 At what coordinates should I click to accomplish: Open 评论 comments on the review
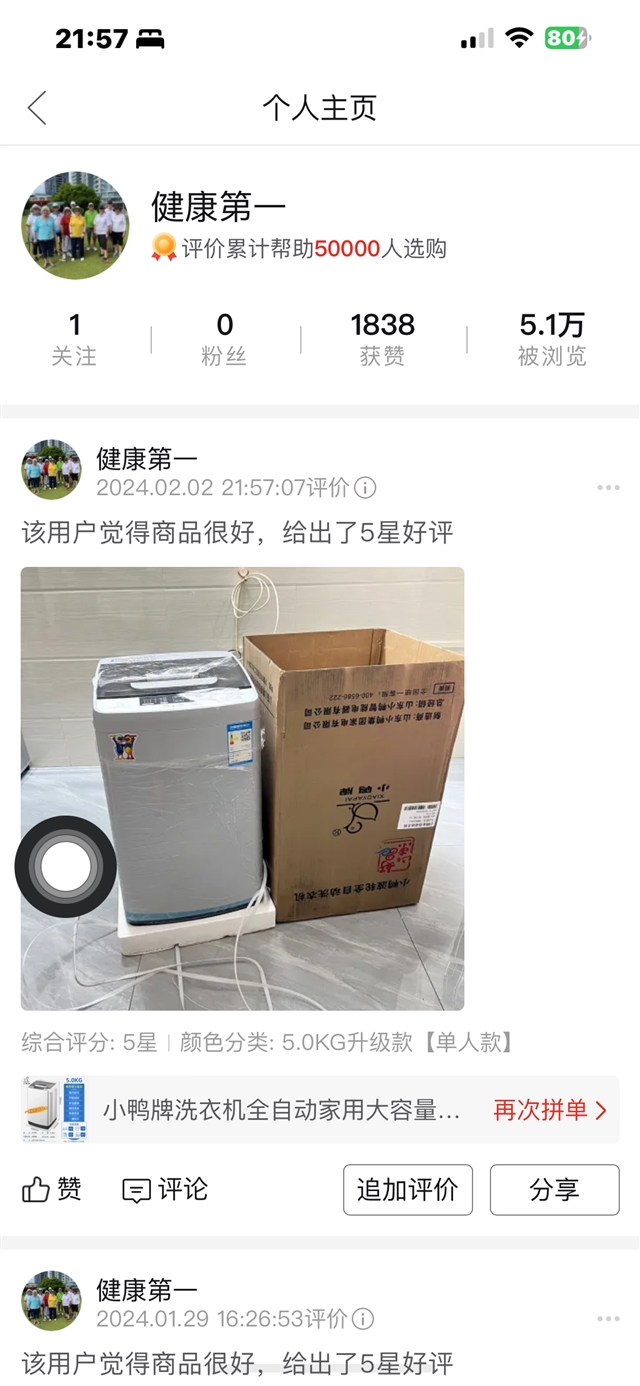pyautogui.click(x=165, y=1189)
